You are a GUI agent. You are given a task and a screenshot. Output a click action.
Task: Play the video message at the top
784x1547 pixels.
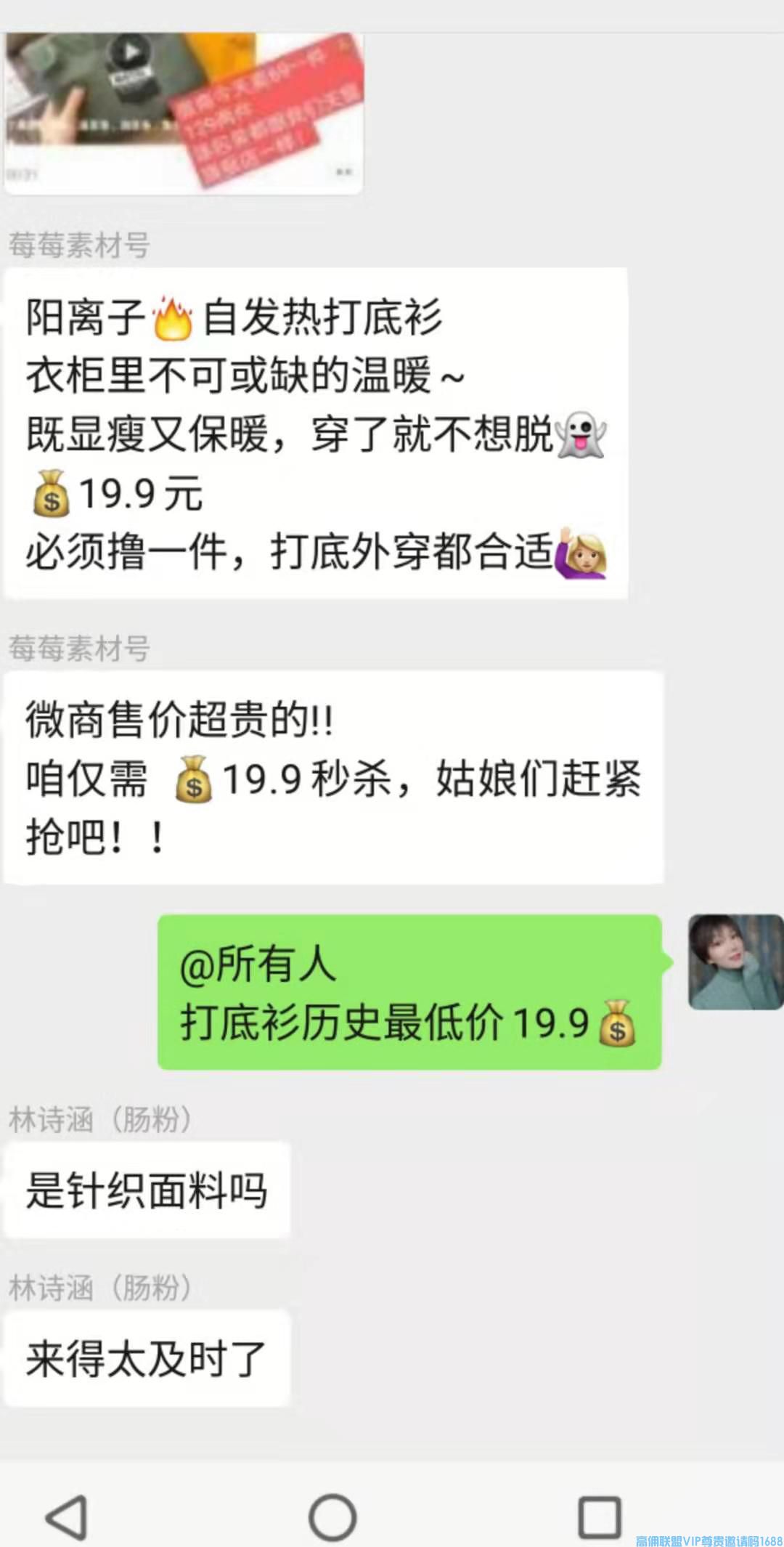click(131, 52)
